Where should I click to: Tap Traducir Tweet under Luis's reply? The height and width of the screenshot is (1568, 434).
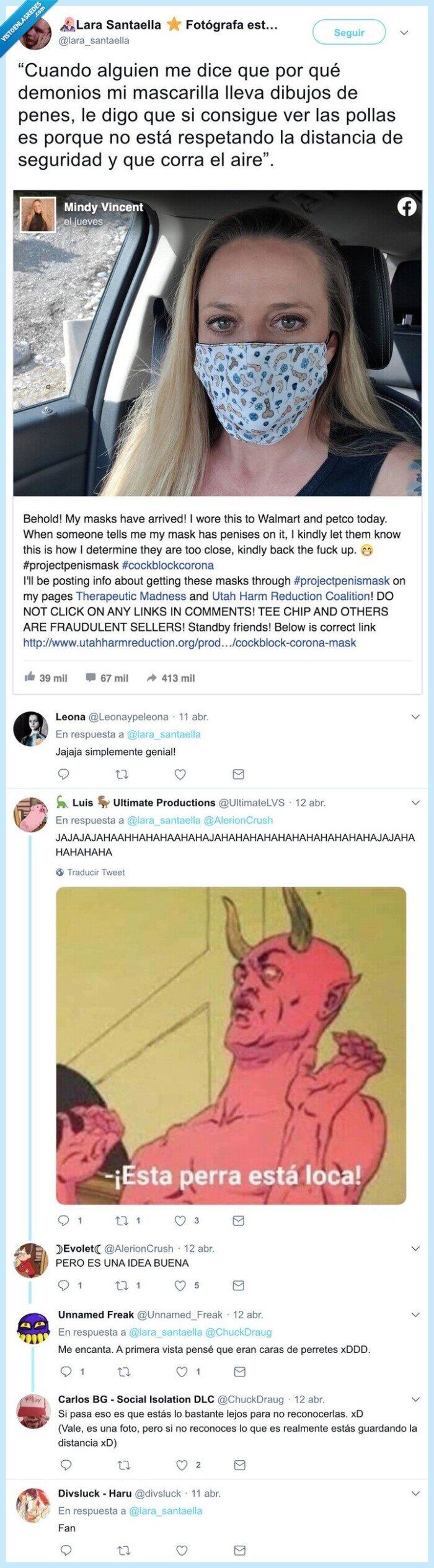pos(96,872)
